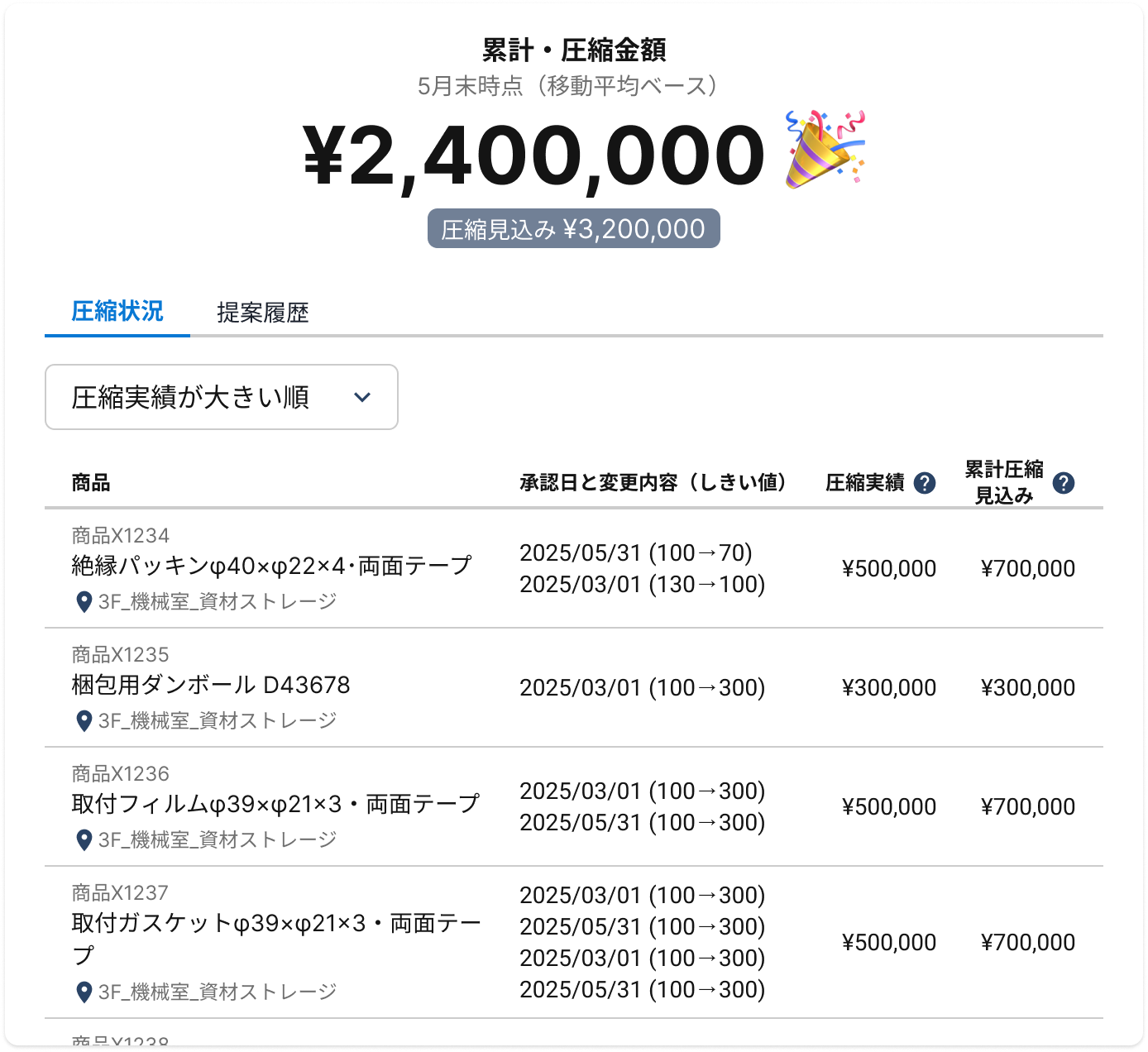Screen dimensions: 1148x1052
Task: Tap the help icon next to 圧縮実績
Action: coord(925,483)
